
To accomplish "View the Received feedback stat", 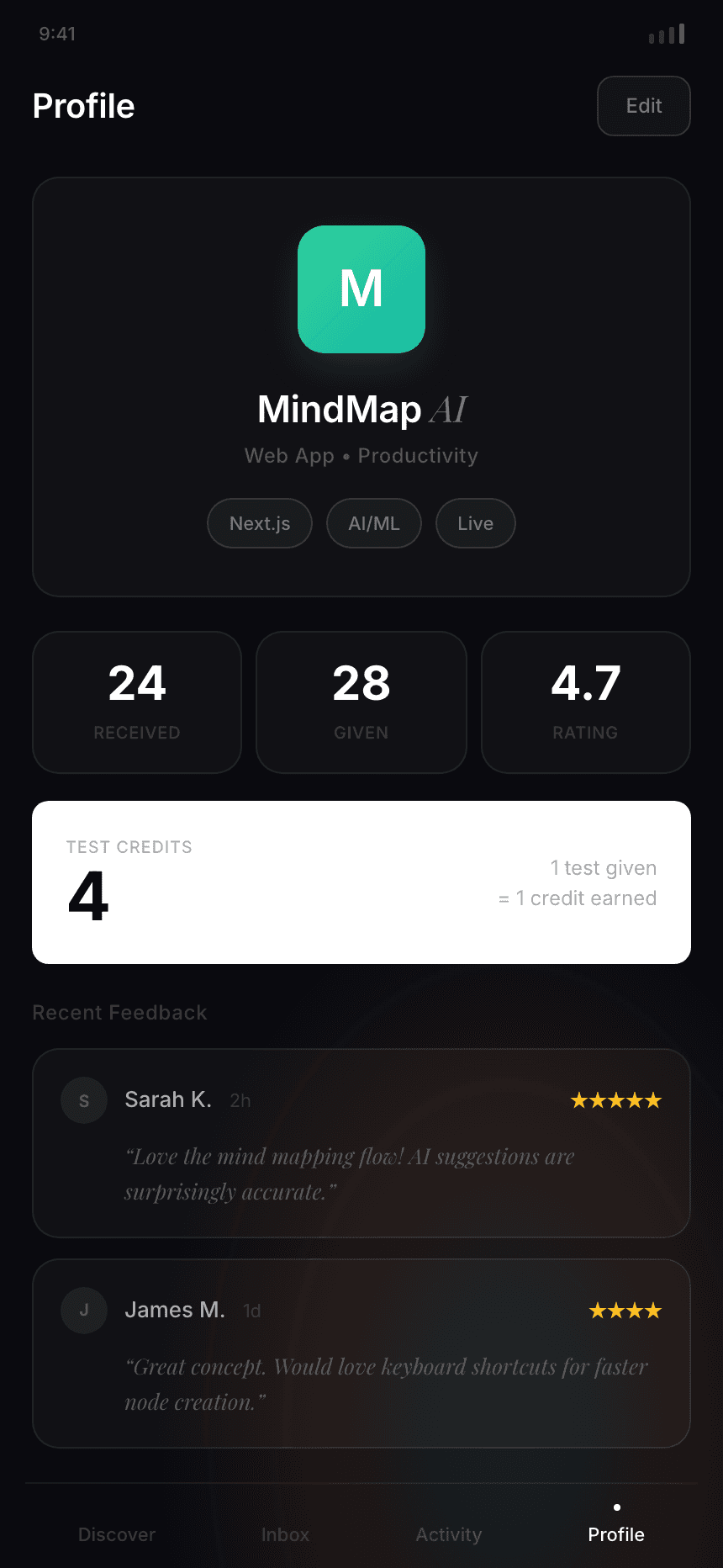I will [137, 702].
